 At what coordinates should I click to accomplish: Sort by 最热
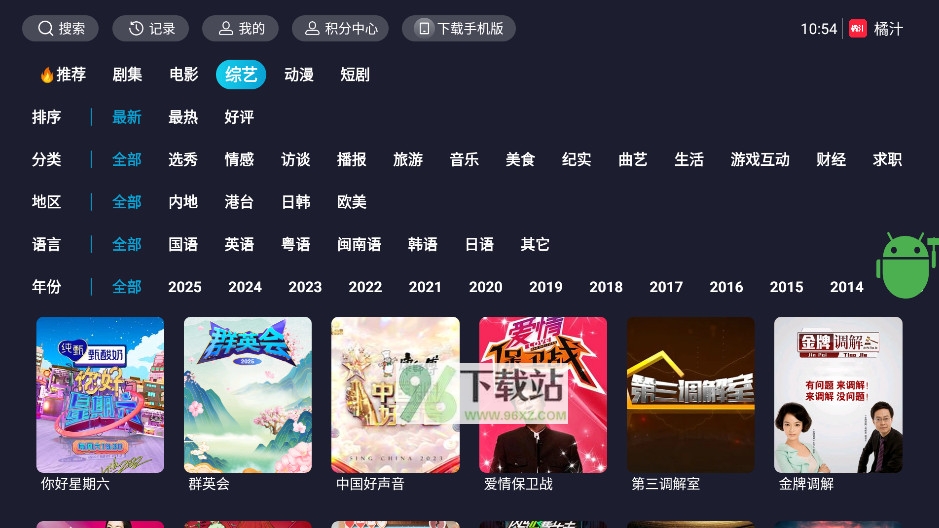[x=183, y=117]
